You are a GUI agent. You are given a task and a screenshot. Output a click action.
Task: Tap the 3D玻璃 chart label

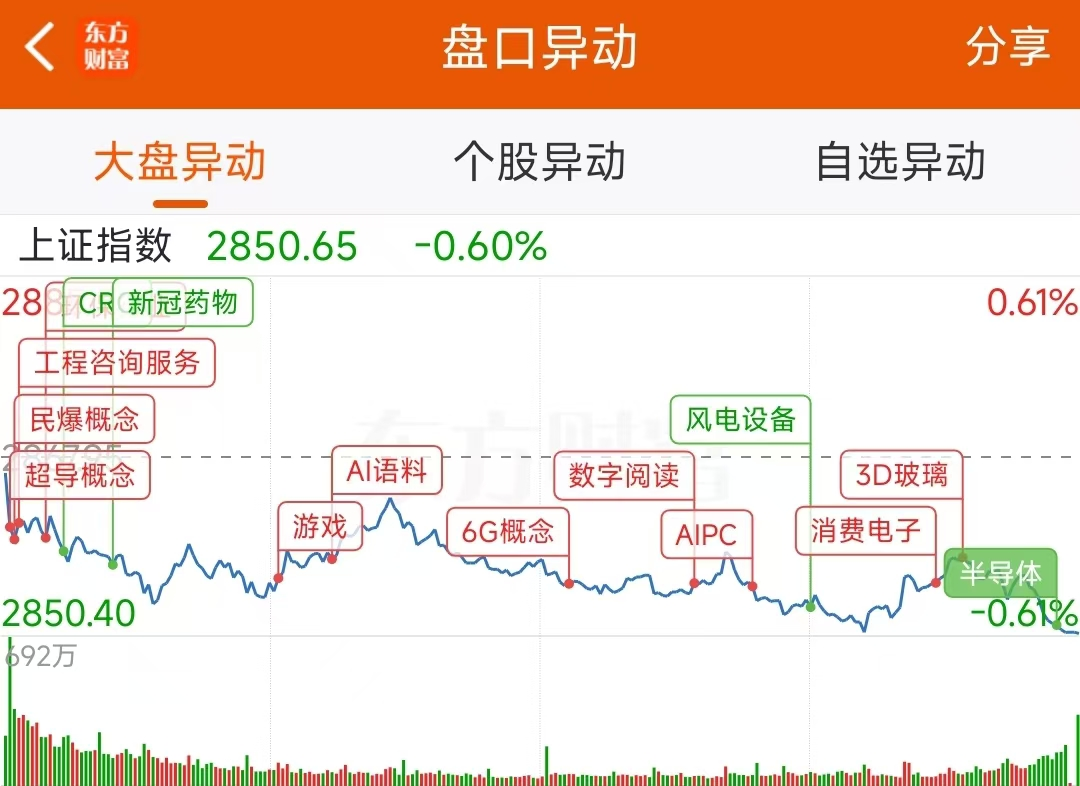point(901,474)
